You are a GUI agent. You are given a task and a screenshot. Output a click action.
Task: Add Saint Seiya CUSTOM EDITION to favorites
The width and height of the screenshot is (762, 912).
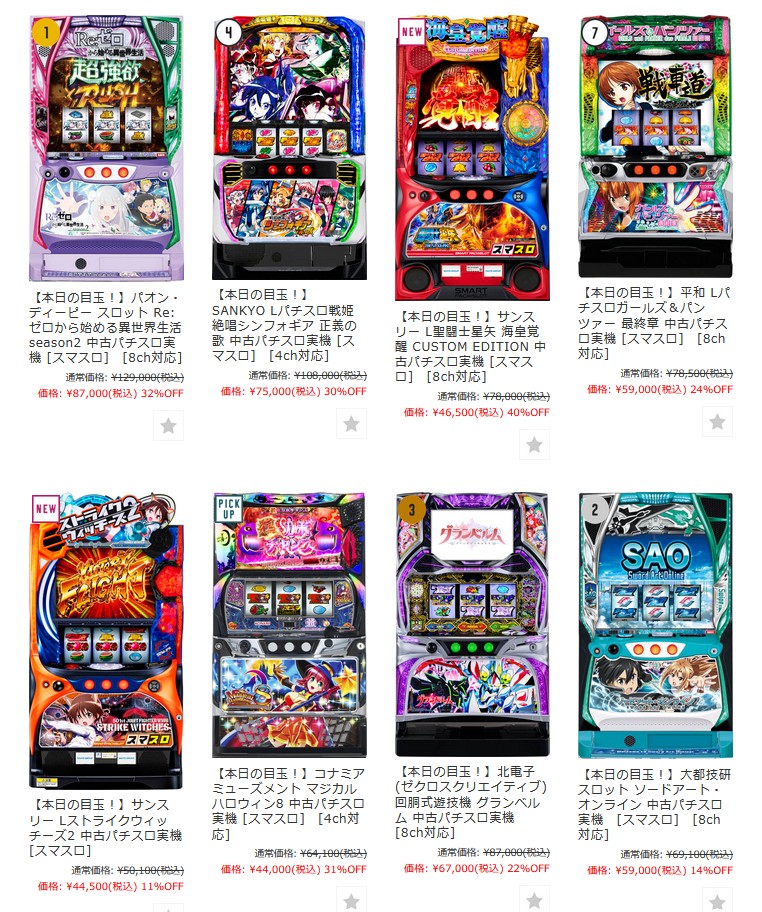coord(534,444)
